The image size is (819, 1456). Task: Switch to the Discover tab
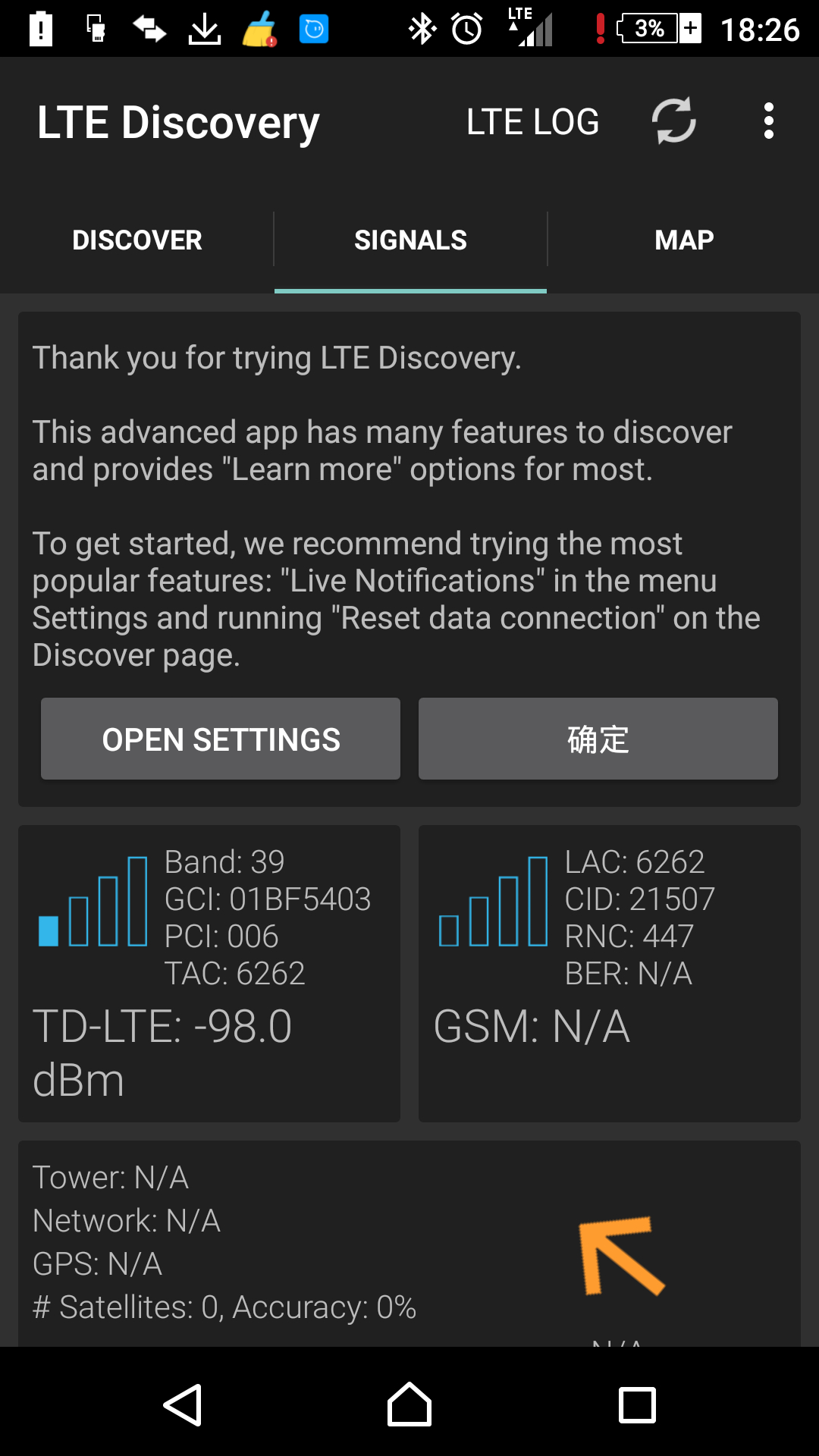point(137,240)
